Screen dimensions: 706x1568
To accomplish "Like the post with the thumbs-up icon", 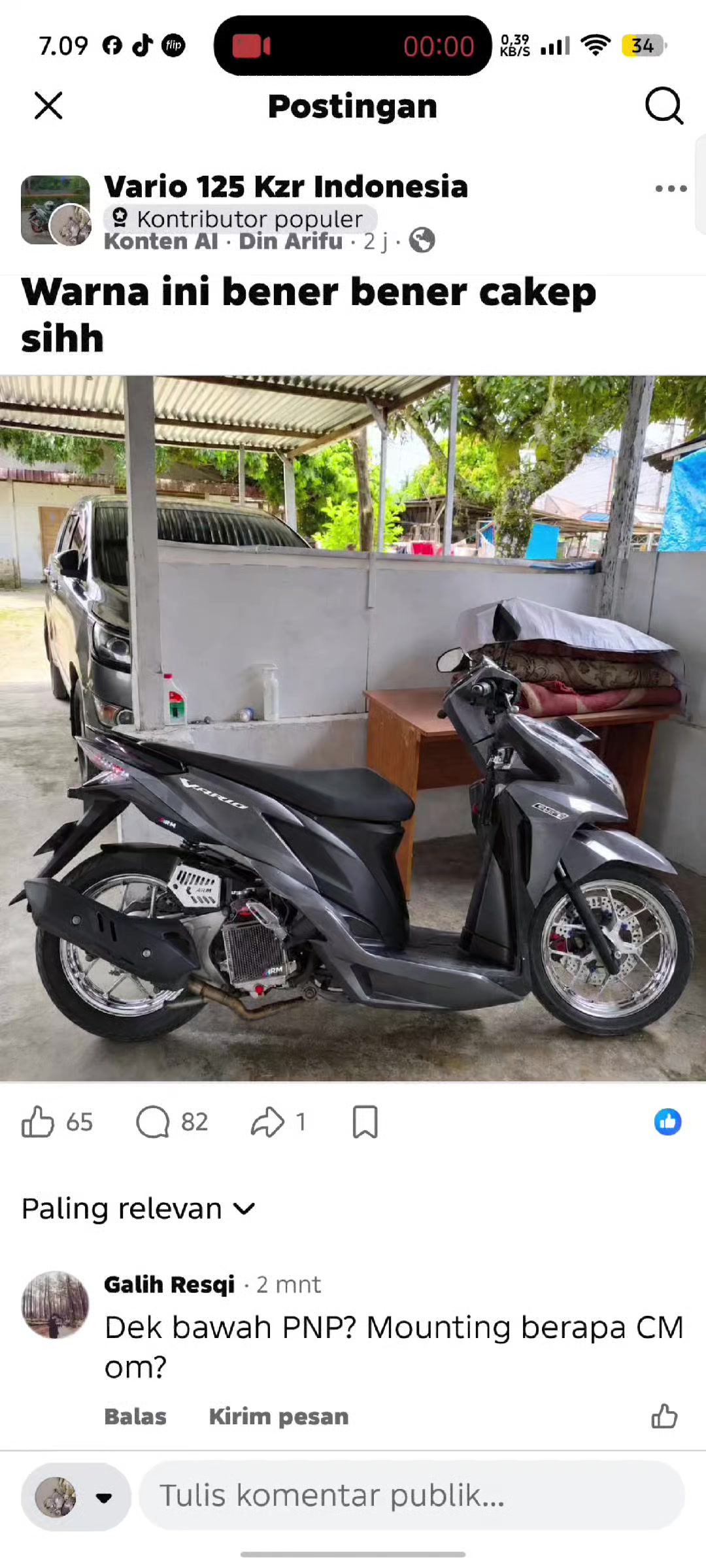I will point(38,1122).
